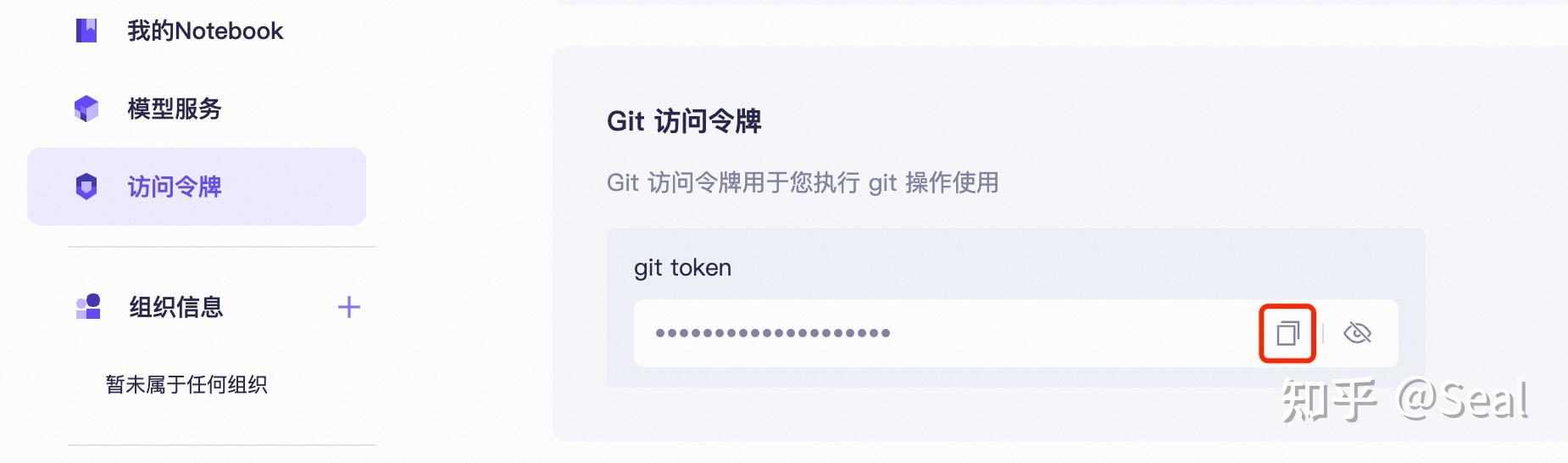The height and width of the screenshot is (463, 1568).
Task: Select 访问令牌 menu item
Action: coord(174,187)
